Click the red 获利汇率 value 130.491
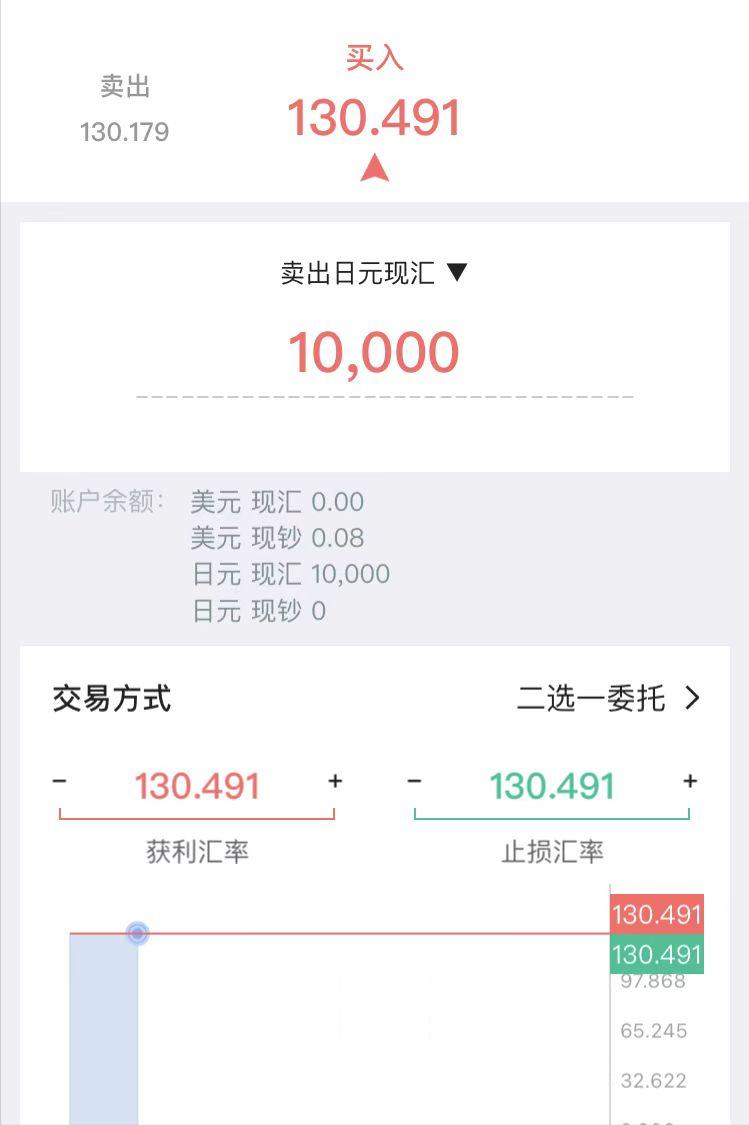This screenshot has width=749, height=1125. click(197, 786)
